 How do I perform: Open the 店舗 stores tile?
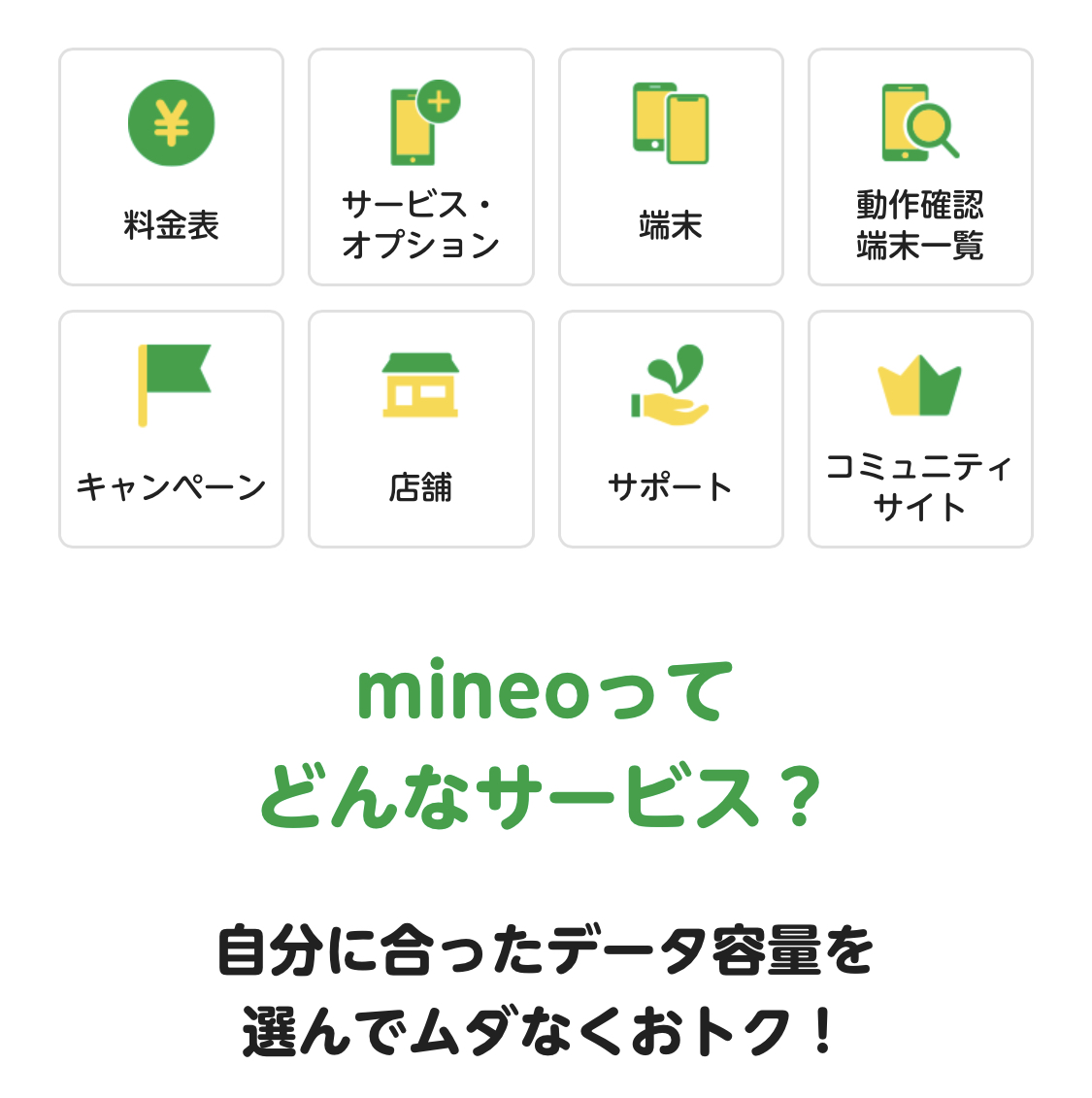tap(420, 429)
